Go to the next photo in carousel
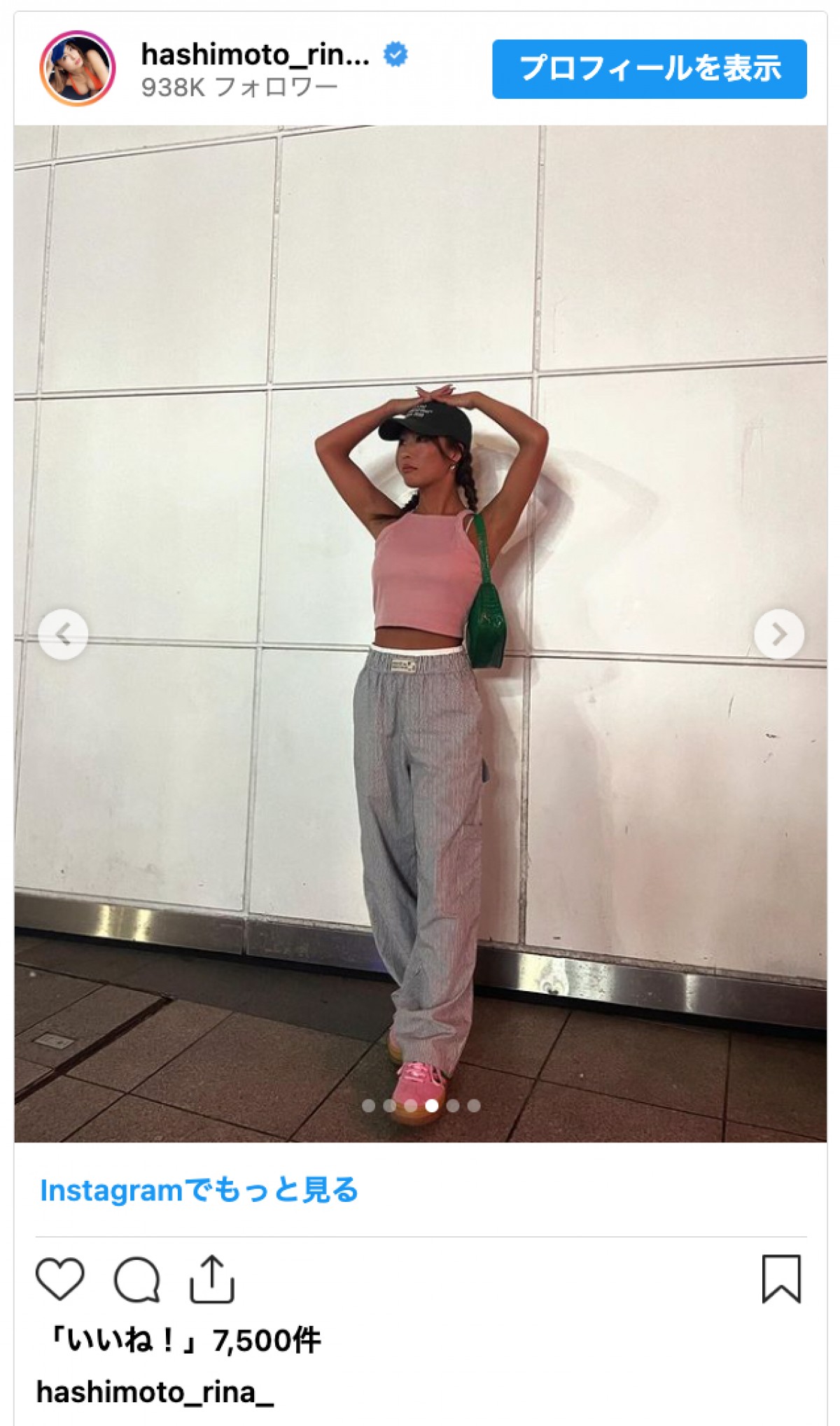The width and height of the screenshot is (840, 1426). [778, 635]
